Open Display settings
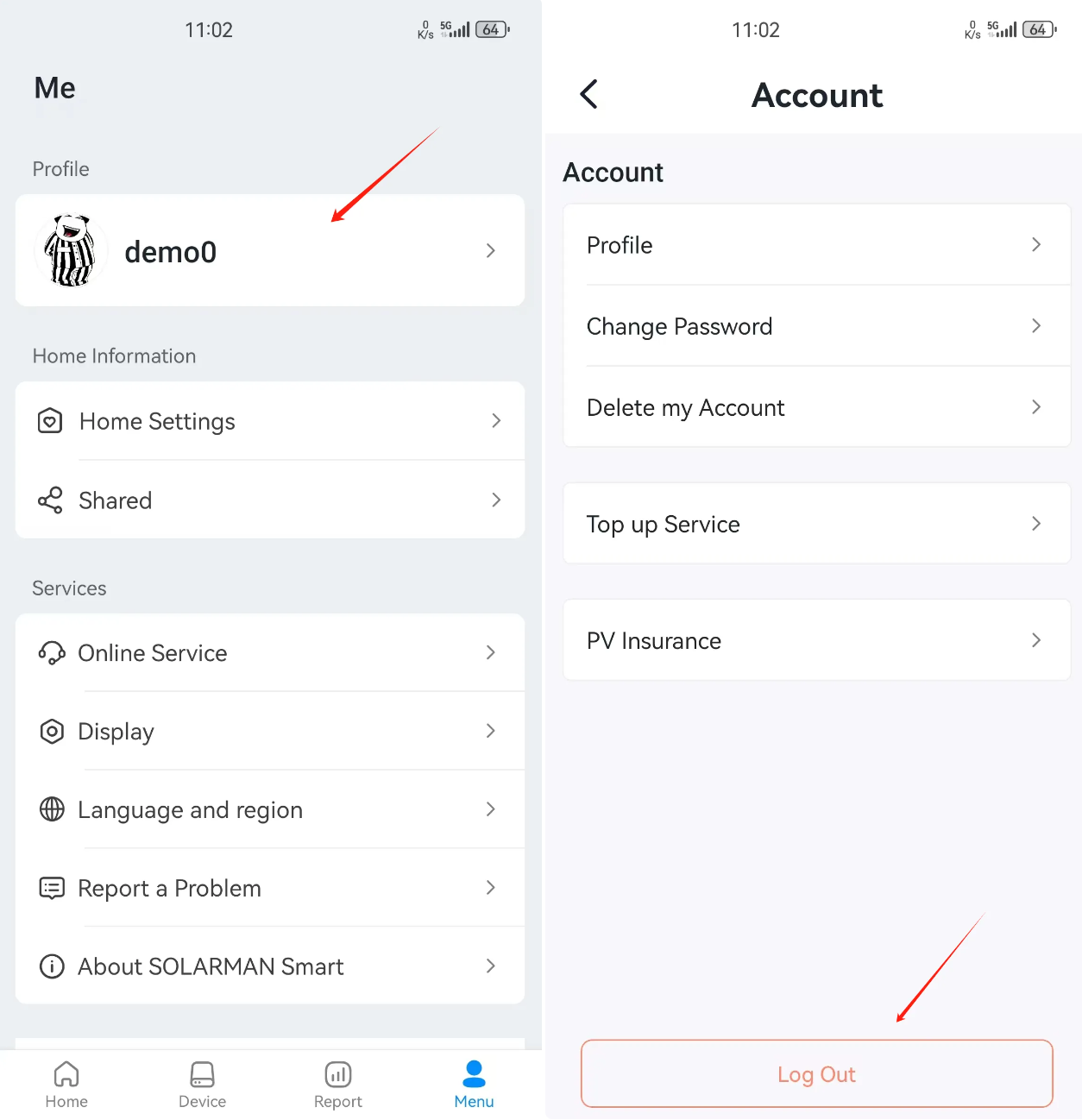 (x=269, y=732)
